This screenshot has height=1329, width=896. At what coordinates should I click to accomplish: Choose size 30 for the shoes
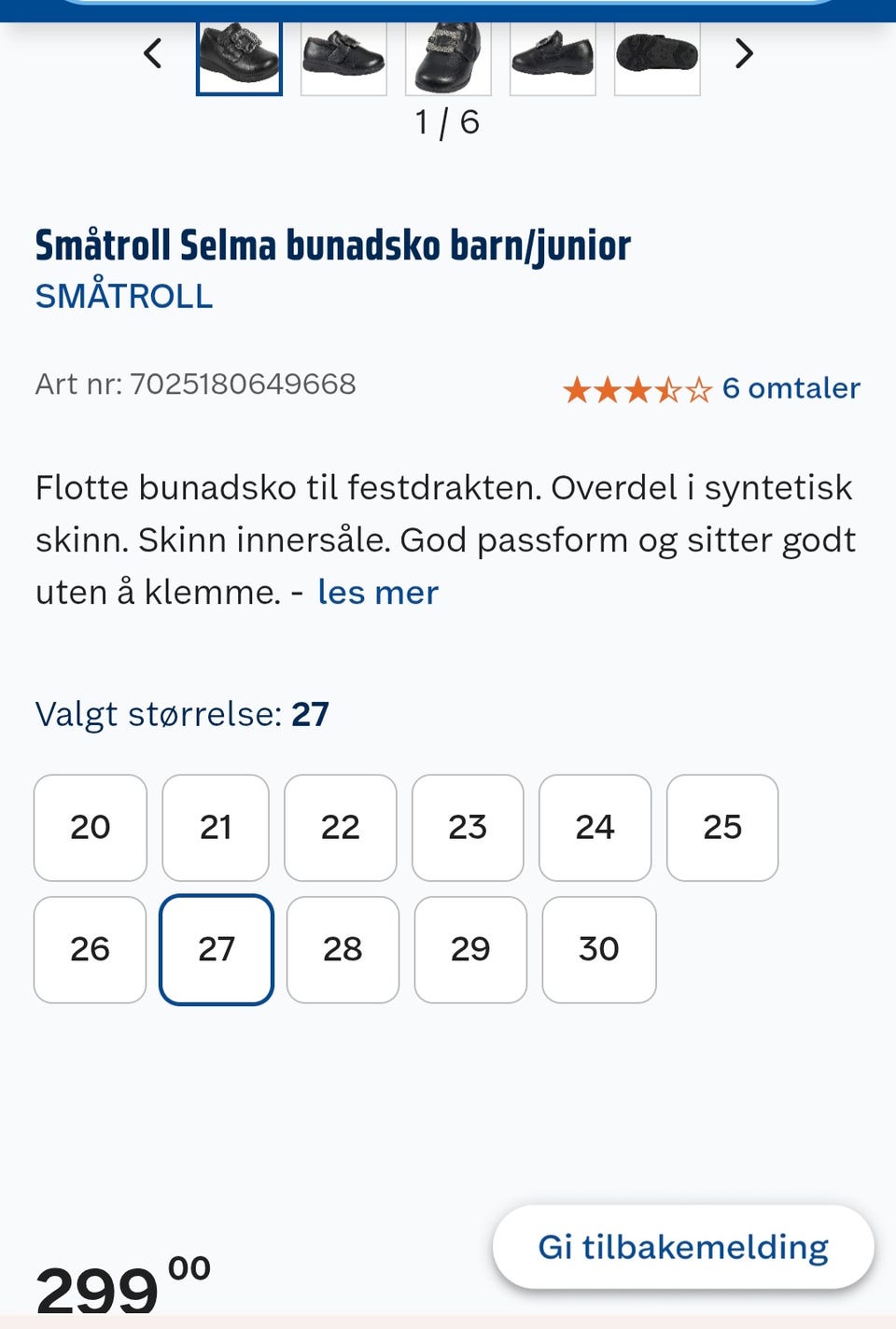point(598,949)
